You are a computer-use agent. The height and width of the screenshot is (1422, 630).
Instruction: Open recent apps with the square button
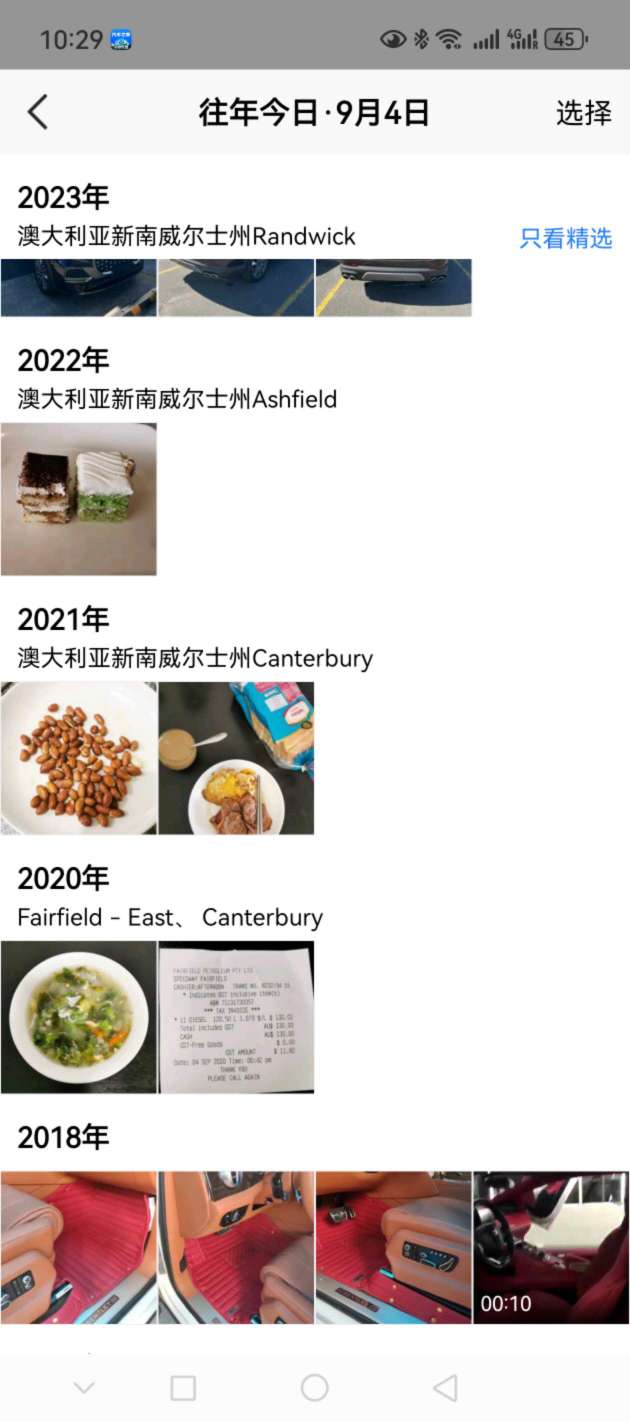coord(183,1387)
